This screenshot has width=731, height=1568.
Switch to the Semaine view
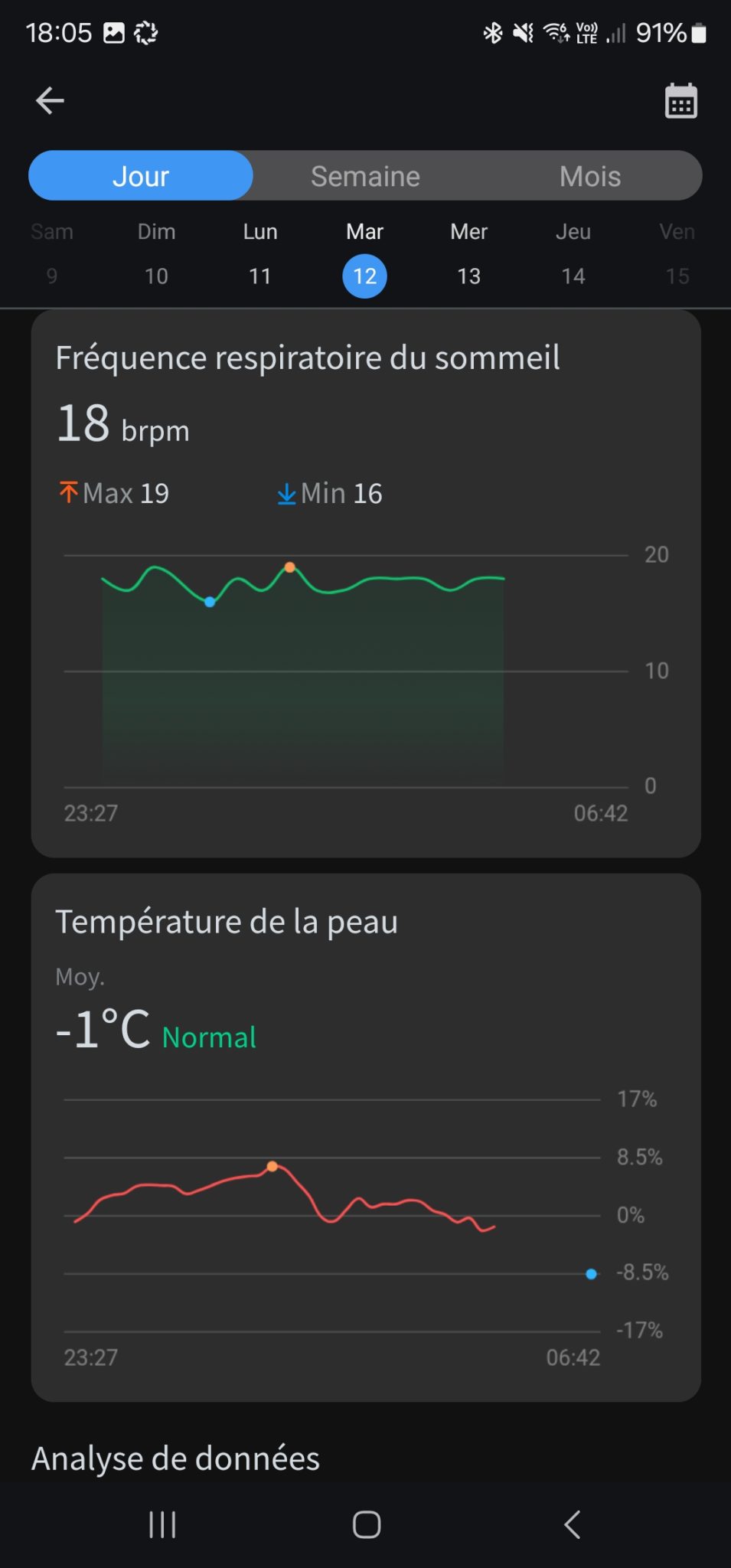(365, 176)
